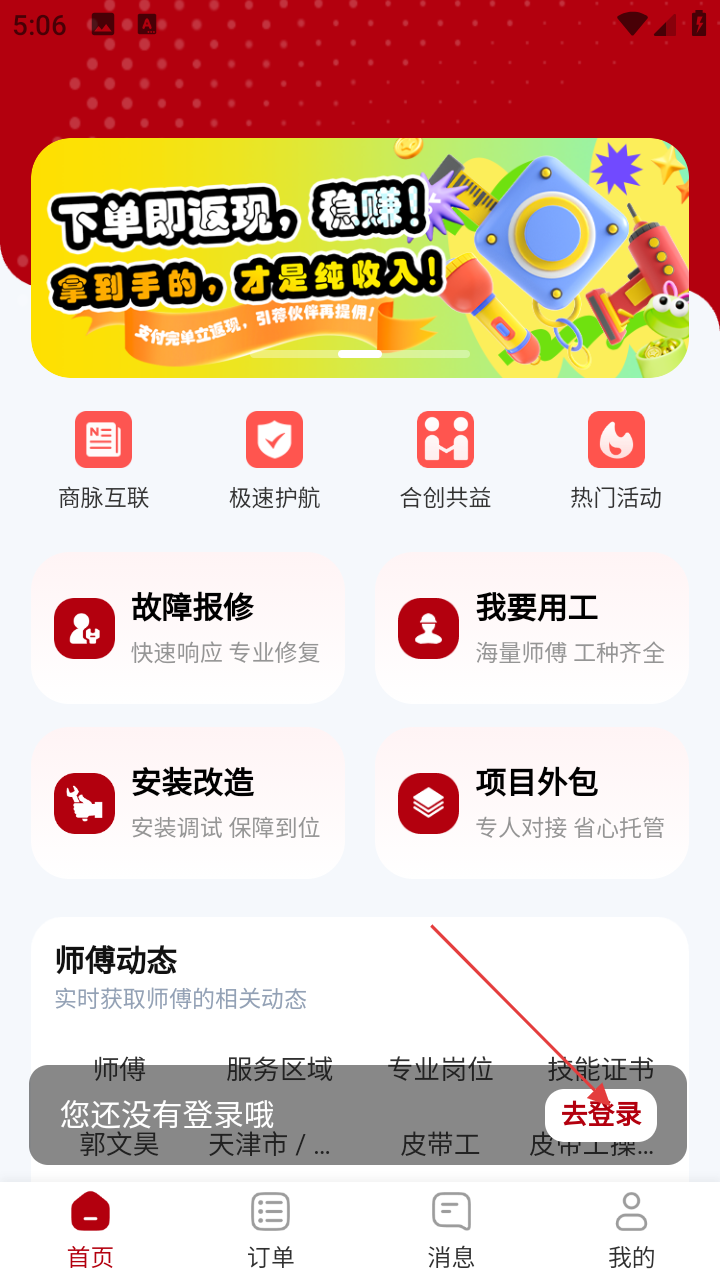Open the 故障报修 service card

coord(188,628)
